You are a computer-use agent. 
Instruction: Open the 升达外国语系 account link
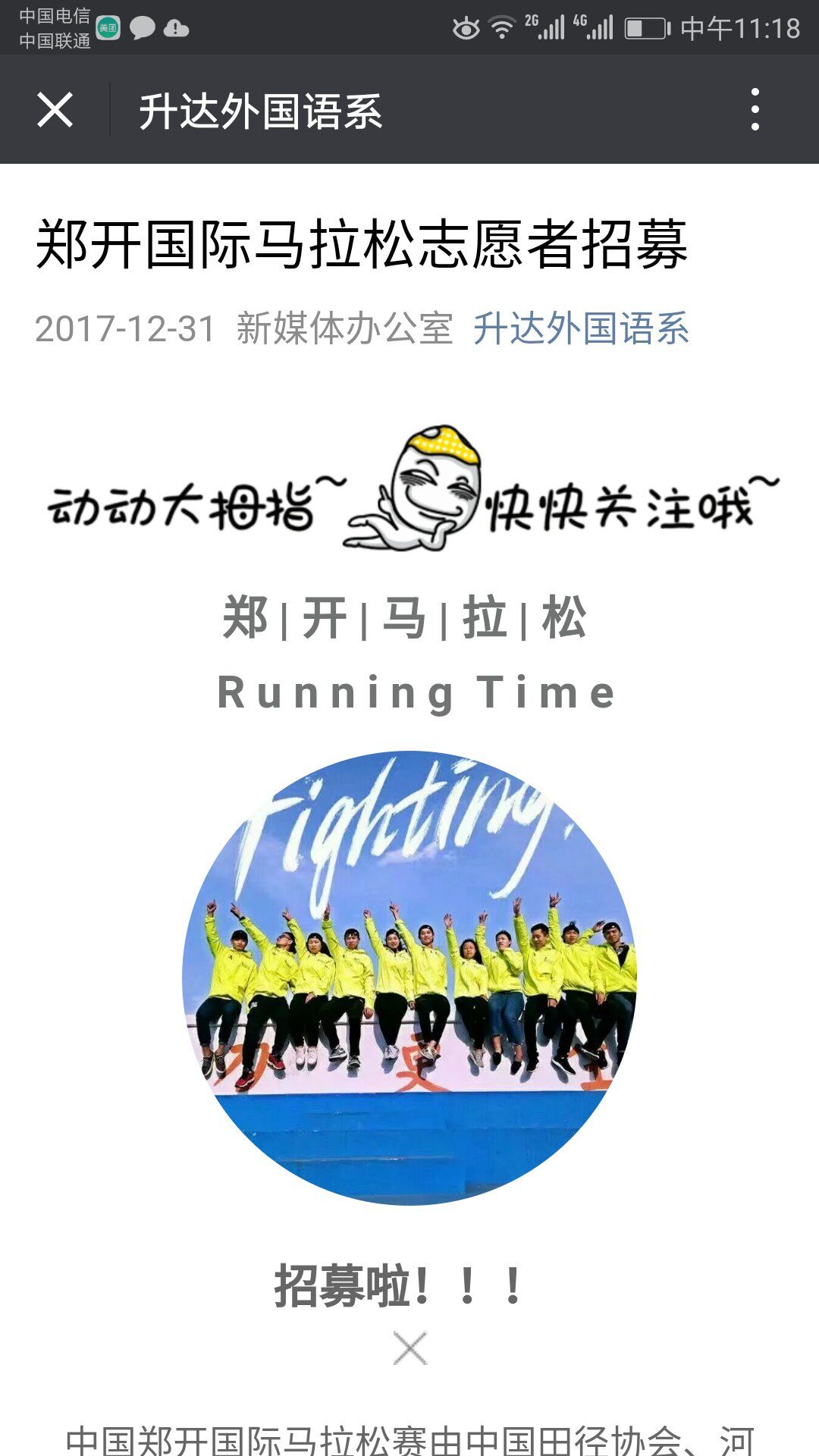point(581,329)
